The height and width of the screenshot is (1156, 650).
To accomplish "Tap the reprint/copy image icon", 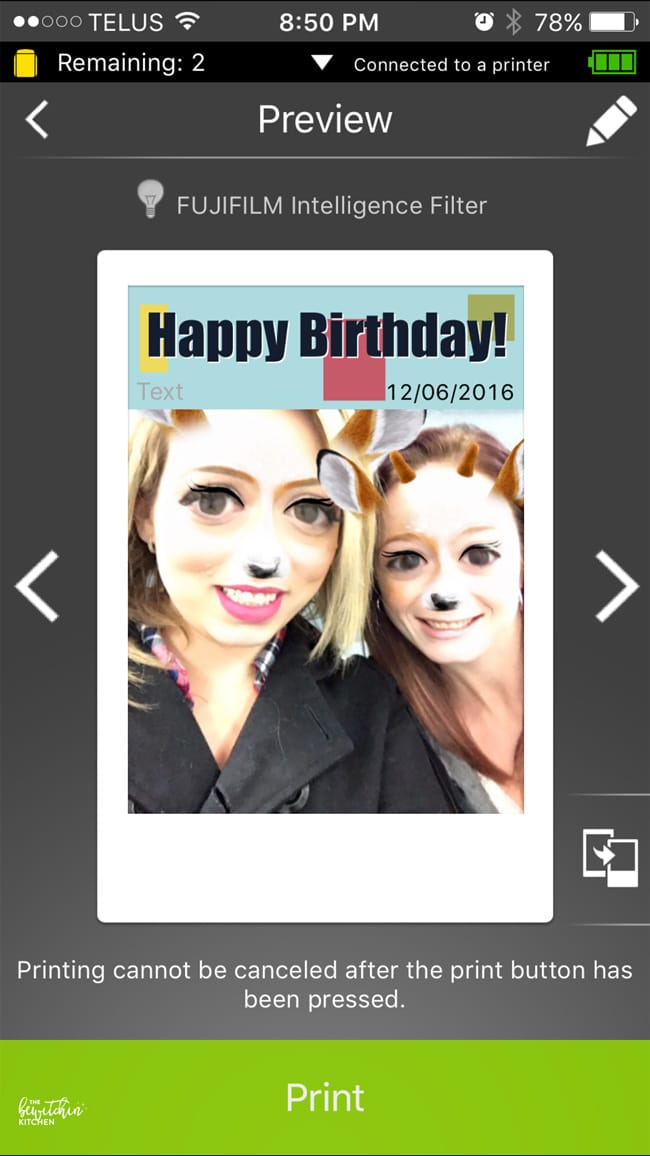I will 610,858.
